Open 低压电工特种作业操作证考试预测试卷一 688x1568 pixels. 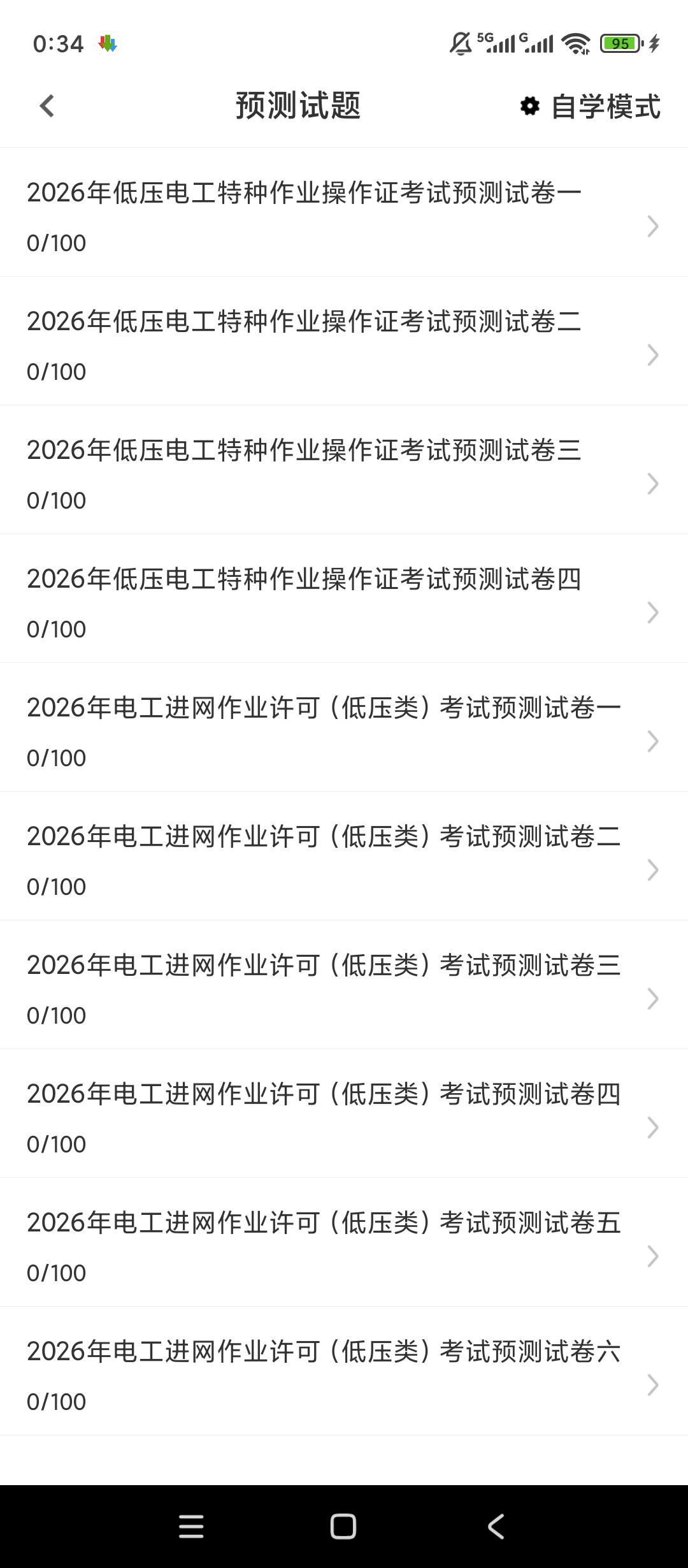[344, 212]
